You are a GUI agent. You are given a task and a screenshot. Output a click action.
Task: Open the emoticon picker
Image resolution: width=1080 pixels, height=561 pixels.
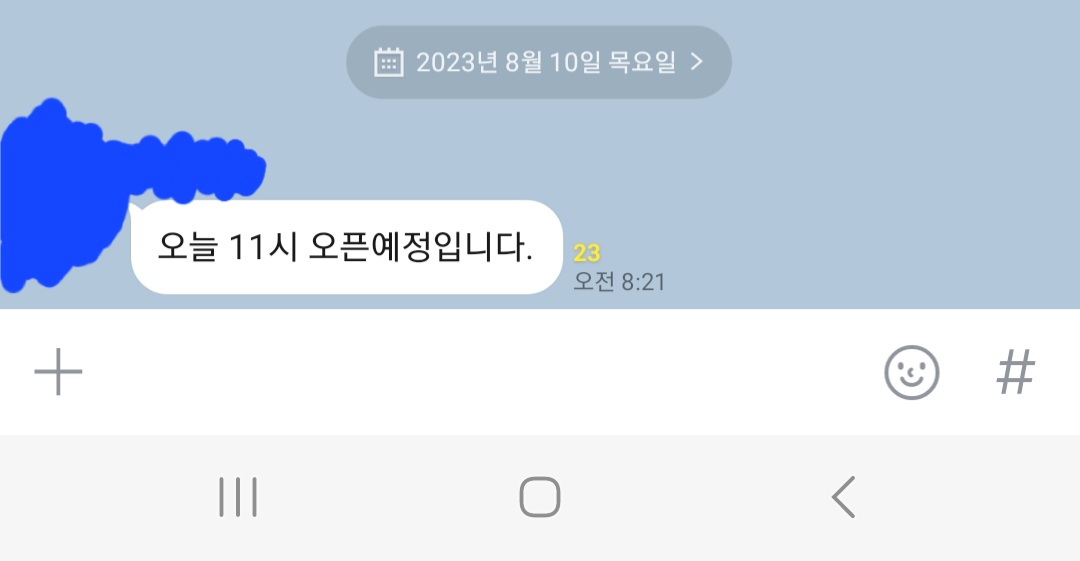click(x=911, y=372)
